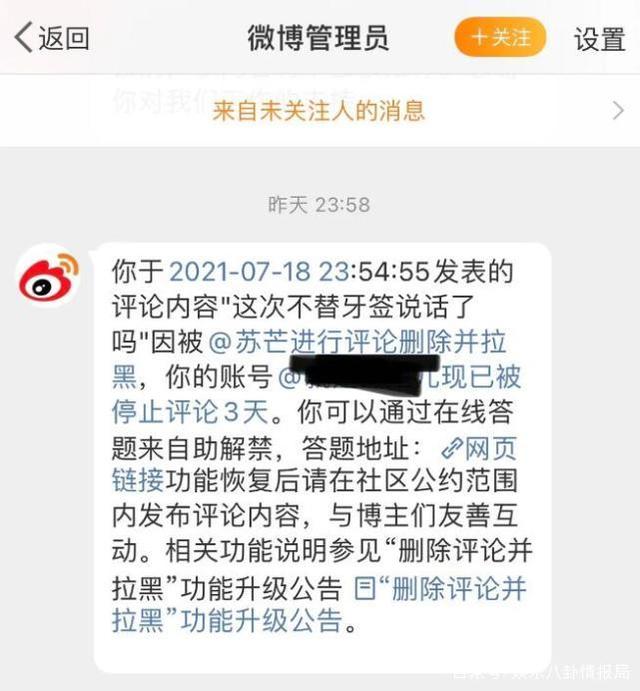This screenshot has width=640, height=691.
Task: Go back via 返回
Action: tap(52, 39)
